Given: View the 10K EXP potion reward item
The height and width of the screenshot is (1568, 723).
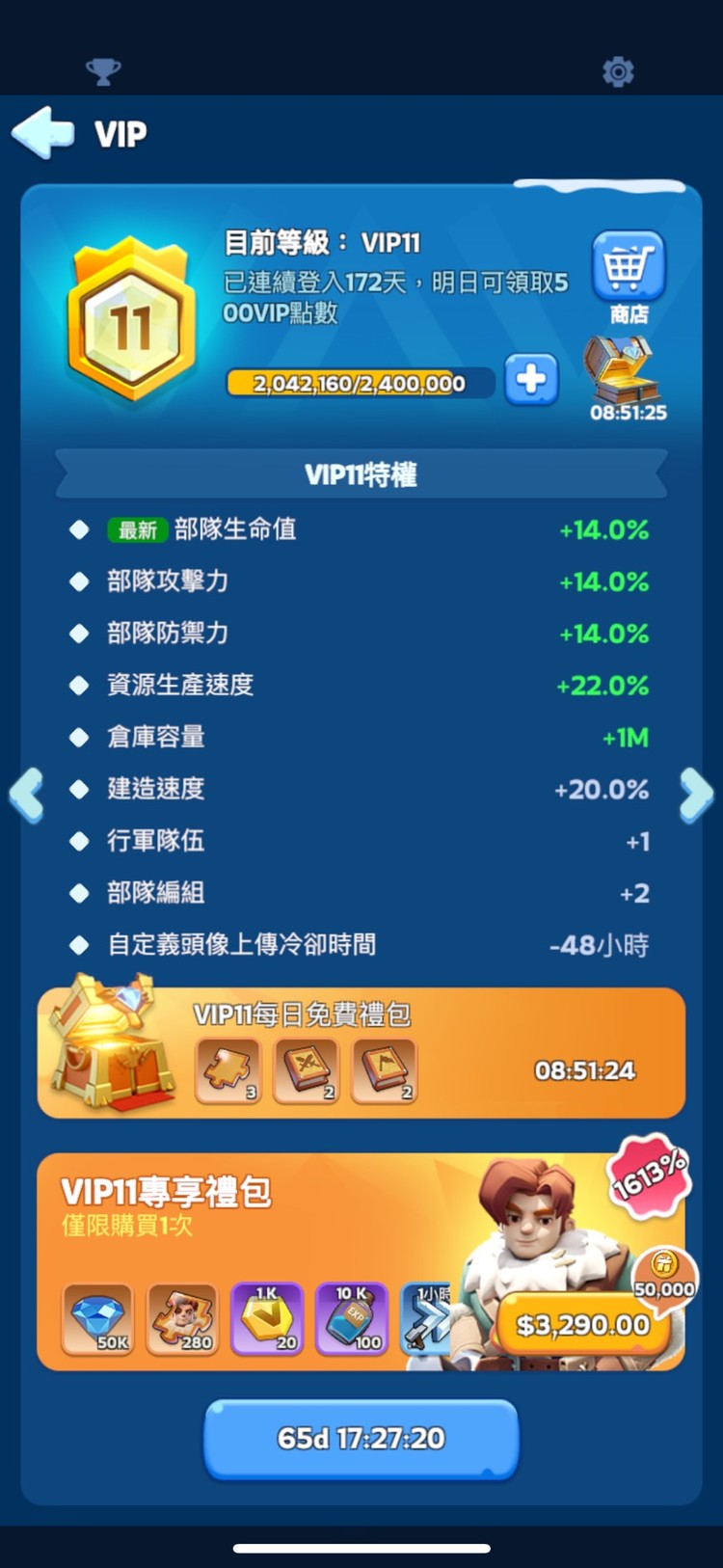Looking at the screenshot, I should coord(352,1317).
